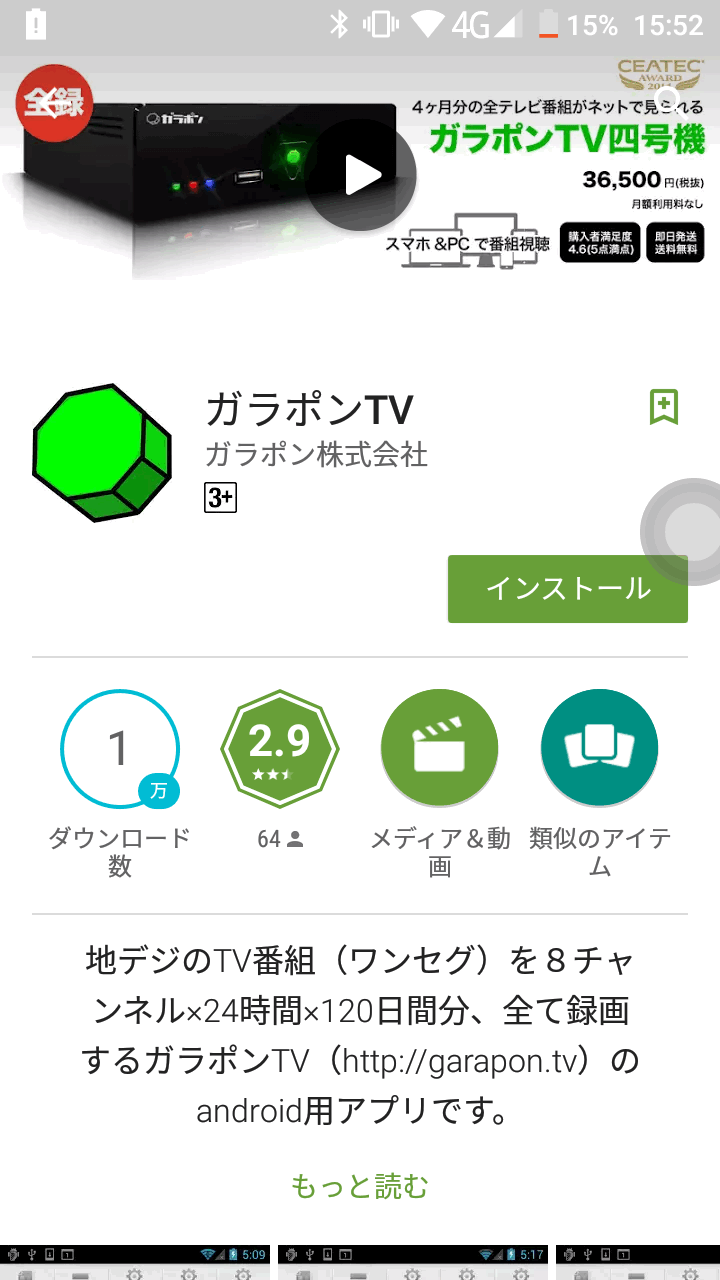Add ガラポンTV to wishlist with bookmark icon
720x1280 pixels.
(x=664, y=407)
